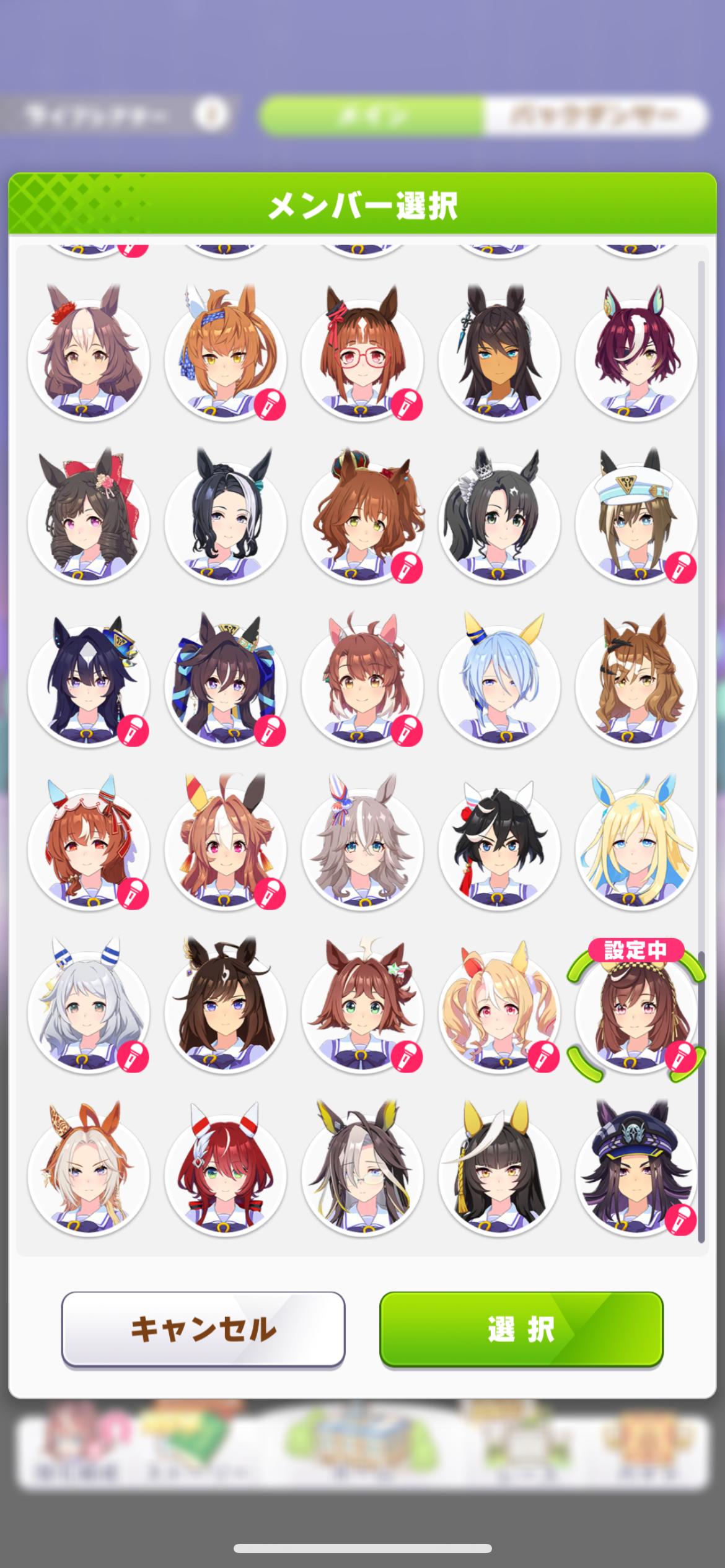This screenshot has height=1568, width=725.
Task: Tap the キャンセル button
Action: [x=203, y=1328]
